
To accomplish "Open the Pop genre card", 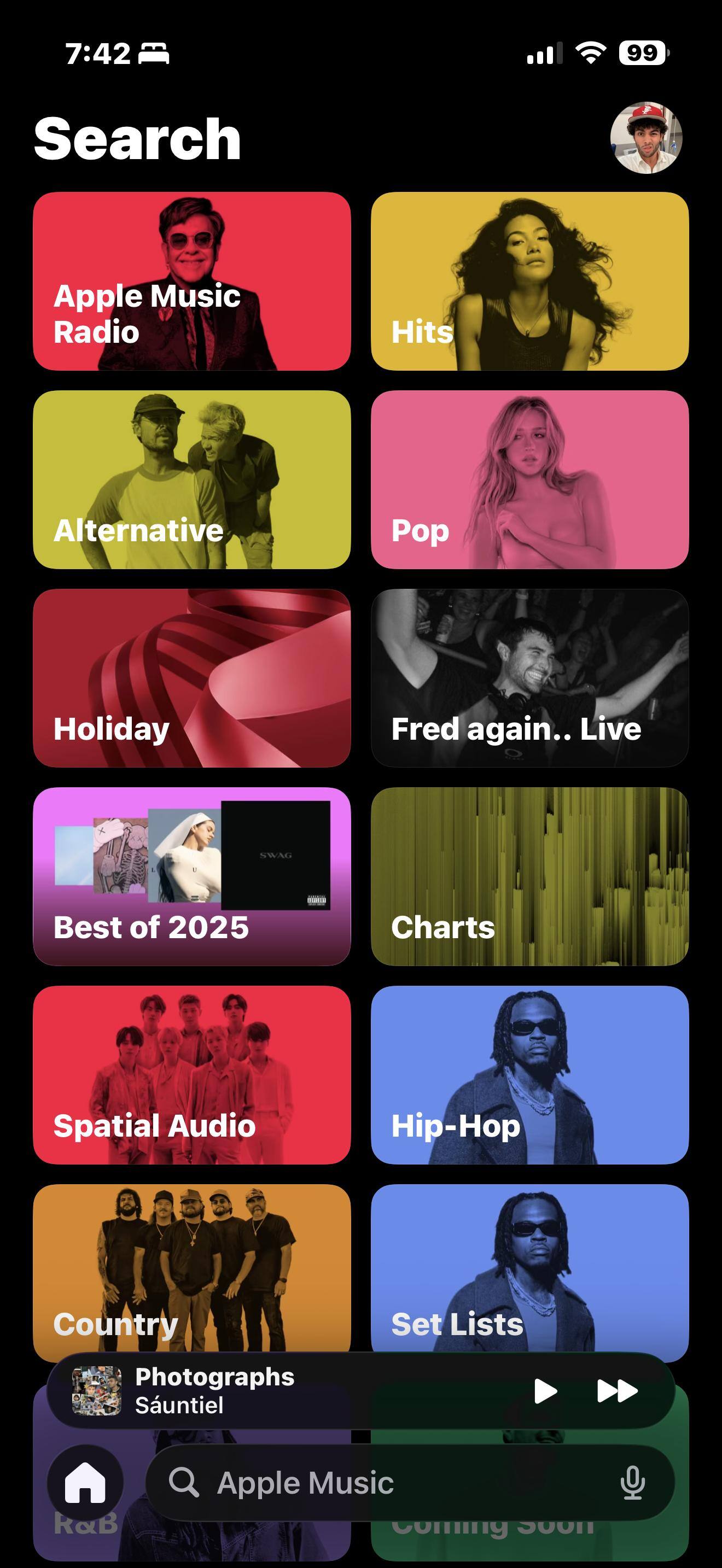I will [x=529, y=479].
